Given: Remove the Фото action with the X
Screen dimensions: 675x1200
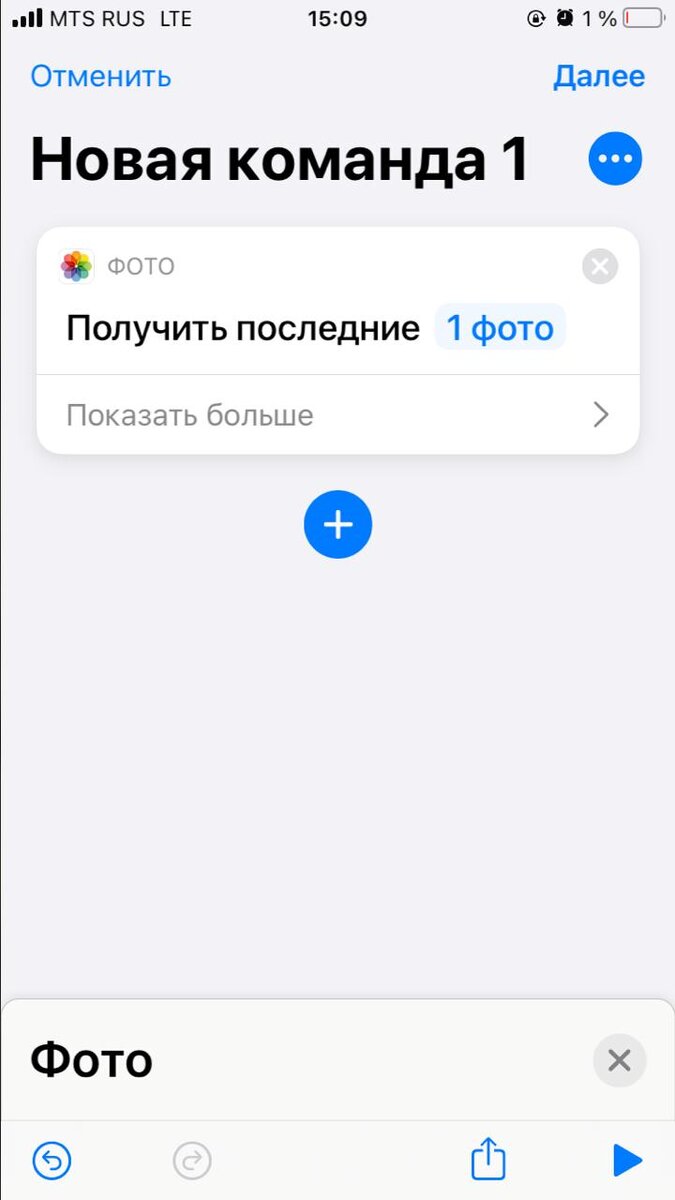Looking at the screenshot, I should click(600, 266).
